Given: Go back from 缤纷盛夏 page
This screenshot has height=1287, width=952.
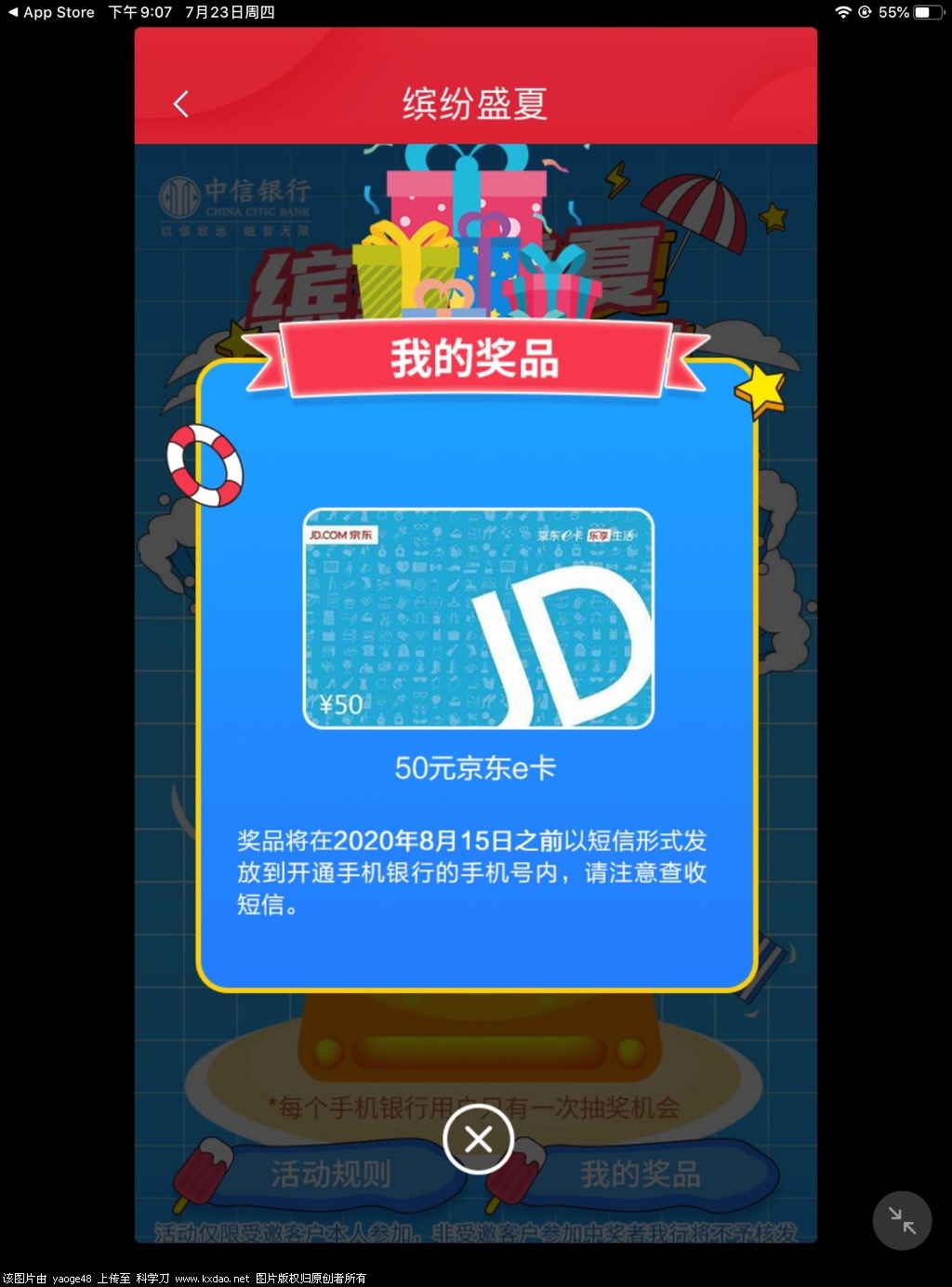Looking at the screenshot, I should click(x=181, y=103).
